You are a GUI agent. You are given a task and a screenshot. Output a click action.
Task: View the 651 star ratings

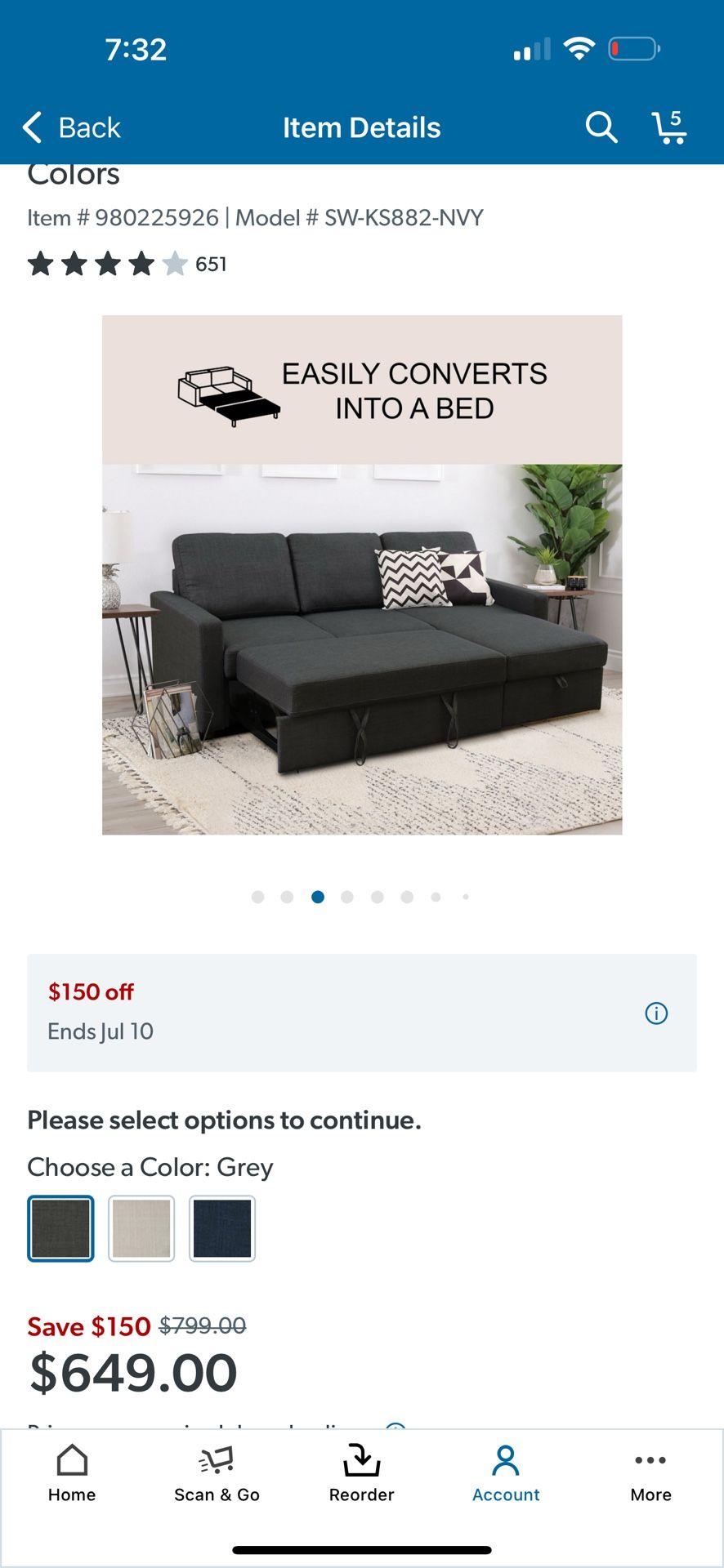pyautogui.click(x=127, y=264)
